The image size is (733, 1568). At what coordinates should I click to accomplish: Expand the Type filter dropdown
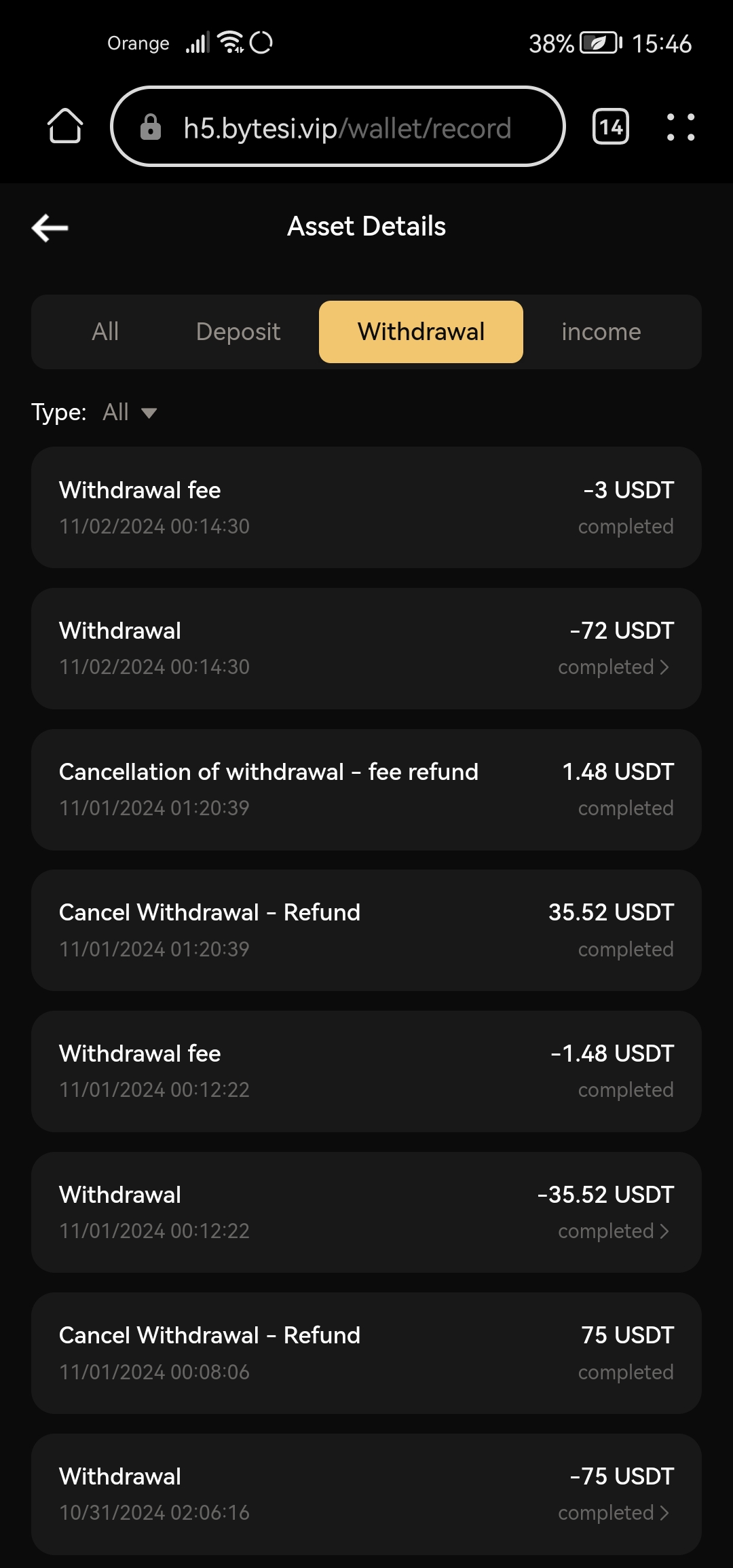tap(130, 412)
